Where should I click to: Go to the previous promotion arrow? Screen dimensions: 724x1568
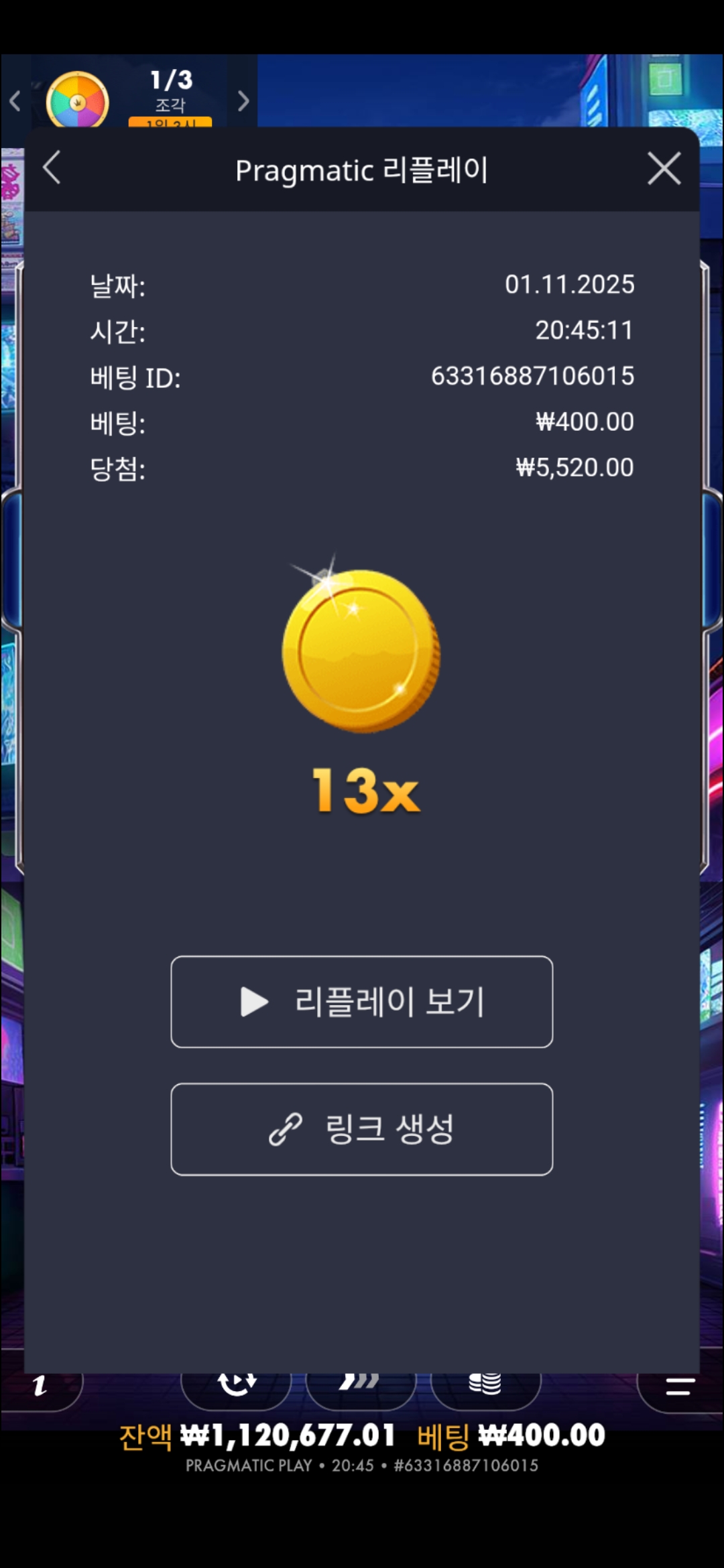pos(15,101)
